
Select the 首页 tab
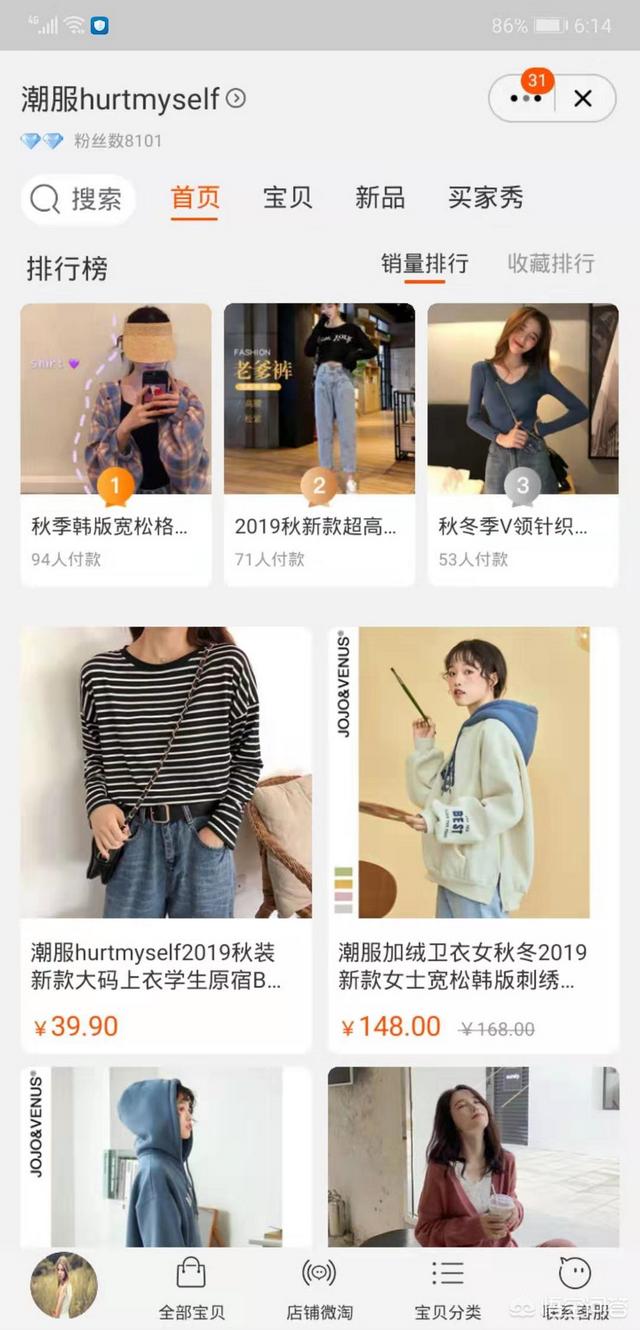click(195, 198)
